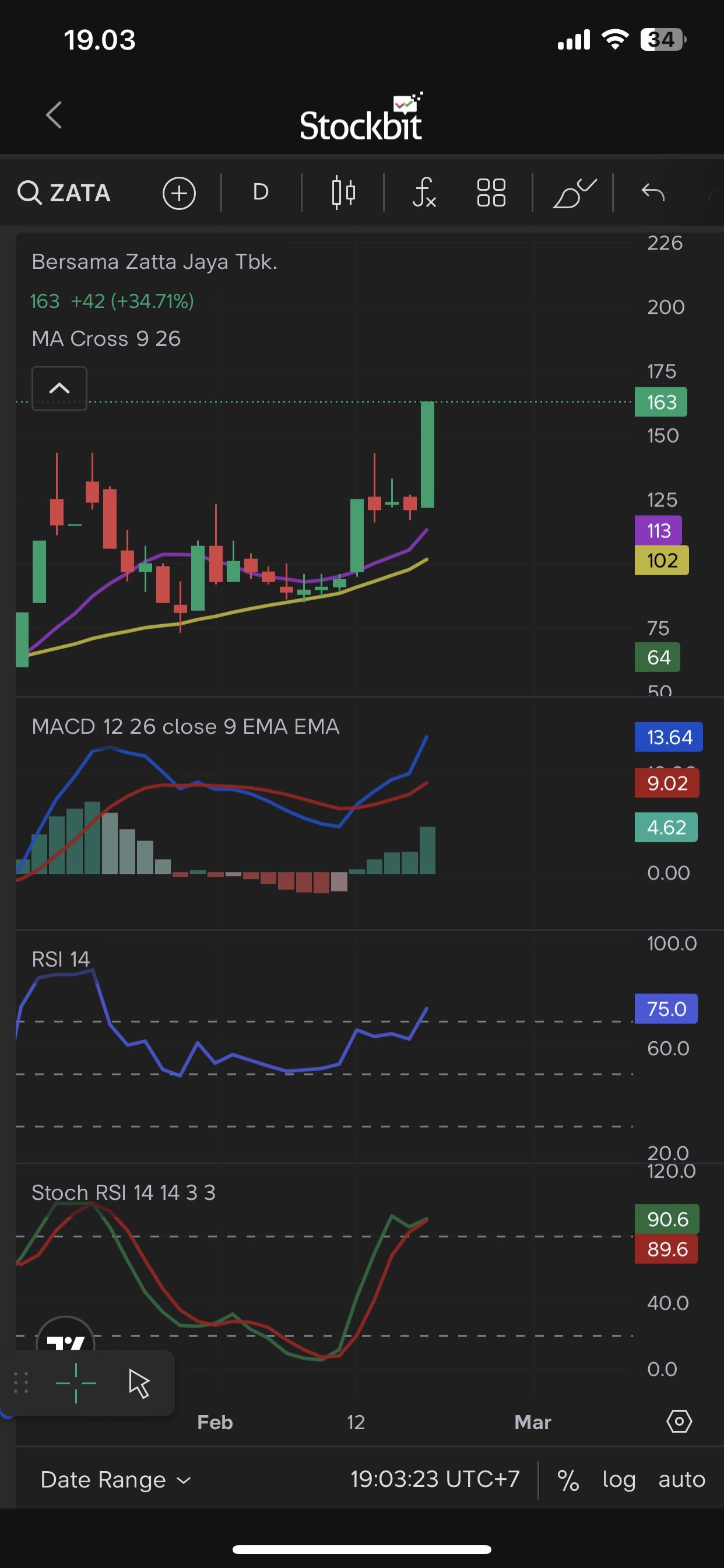Toggle the auto scale

click(681, 1480)
